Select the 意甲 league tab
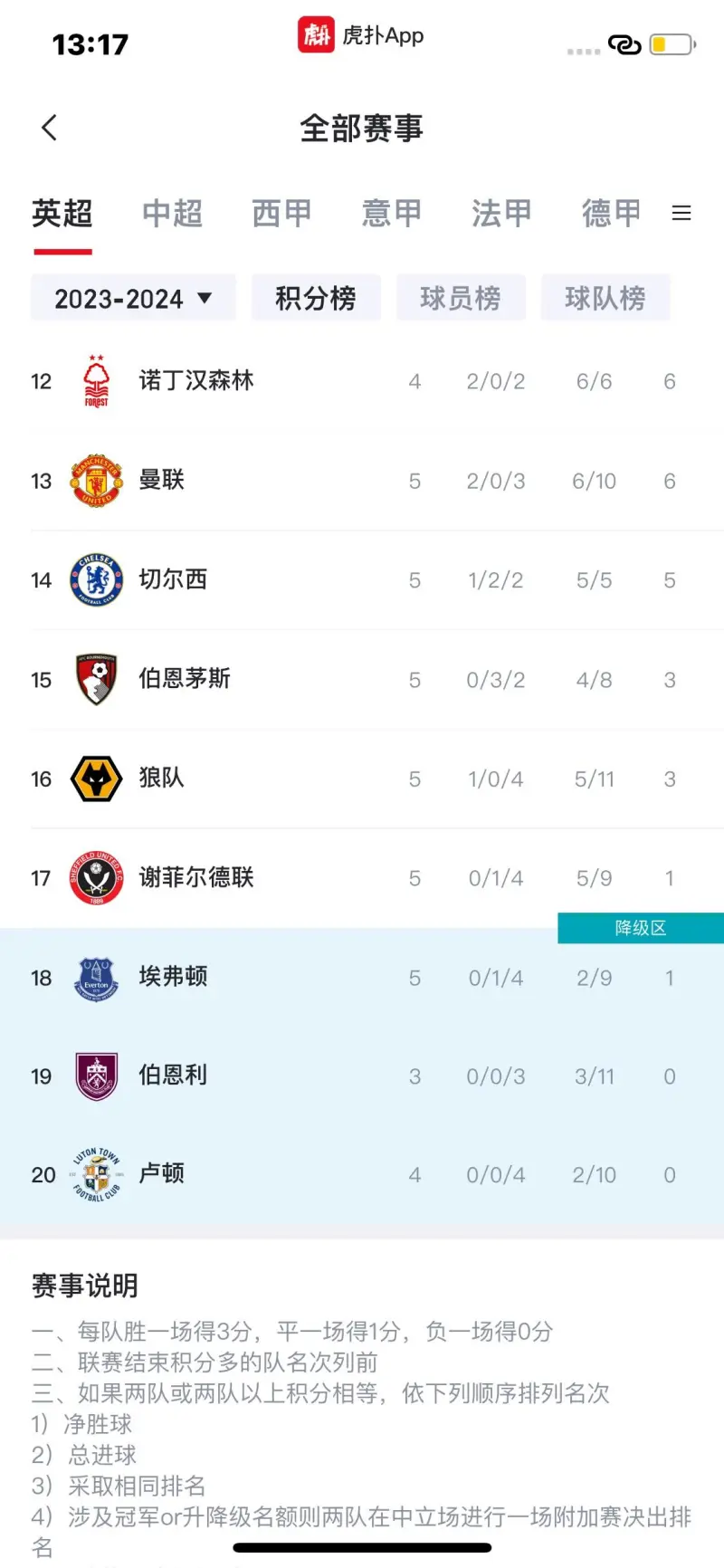The height and width of the screenshot is (1568, 724). point(392,214)
